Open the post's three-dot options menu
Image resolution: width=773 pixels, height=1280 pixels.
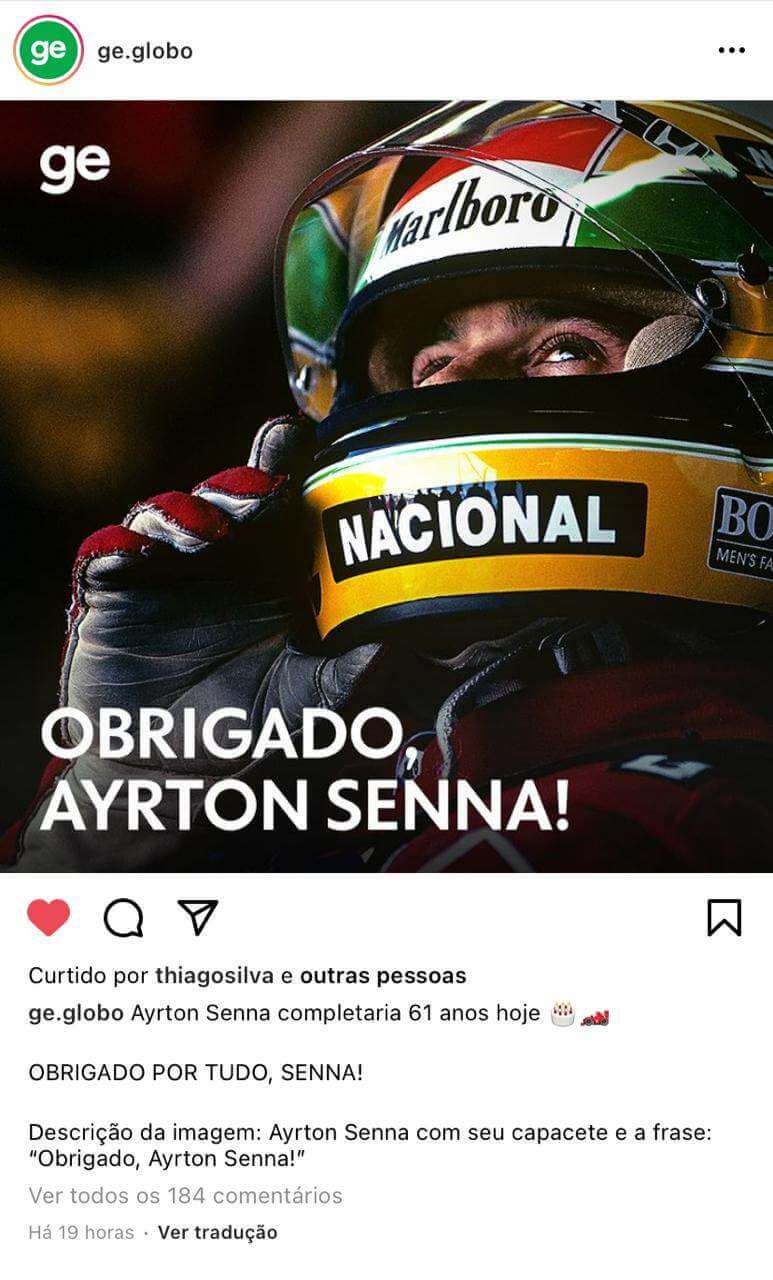(x=731, y=51)
